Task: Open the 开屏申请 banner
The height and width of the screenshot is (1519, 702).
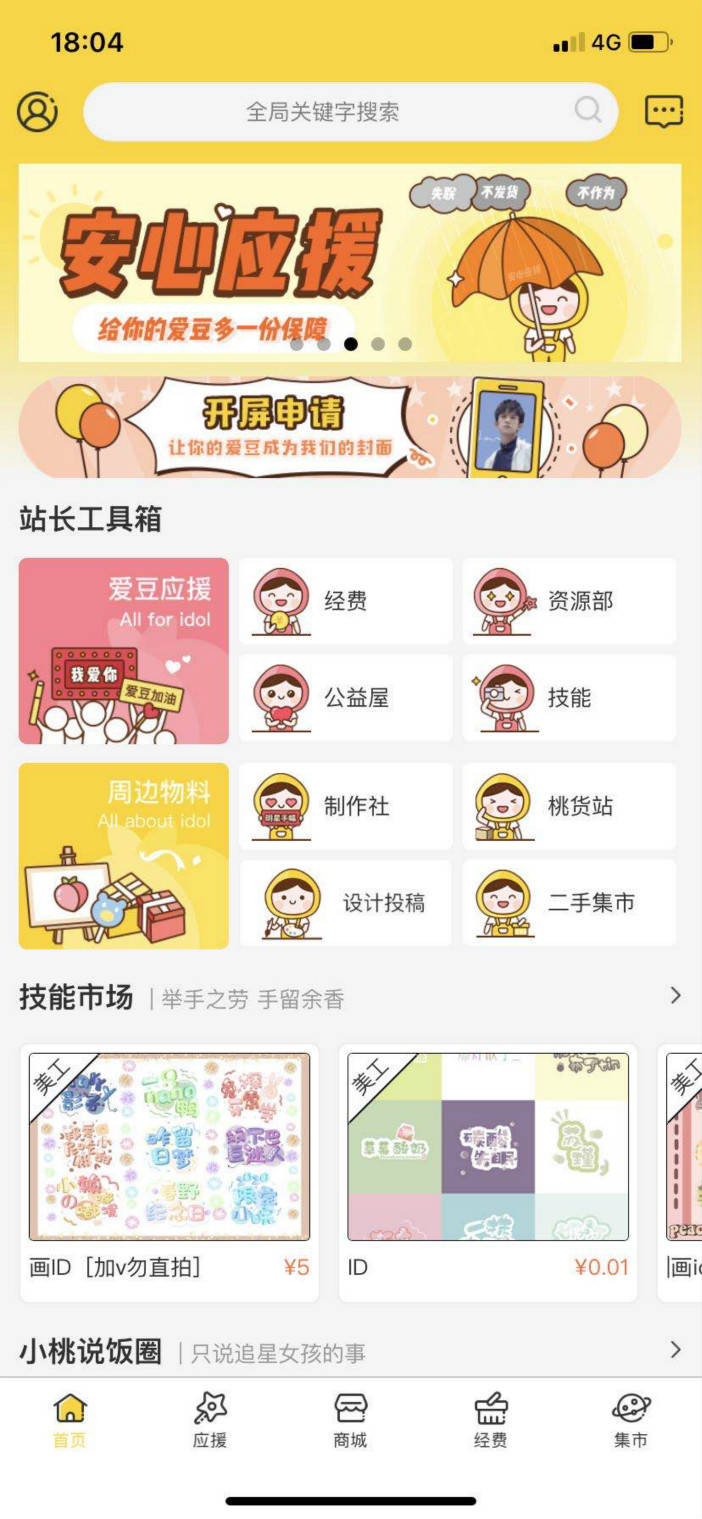Action: (x=350, y=428)
